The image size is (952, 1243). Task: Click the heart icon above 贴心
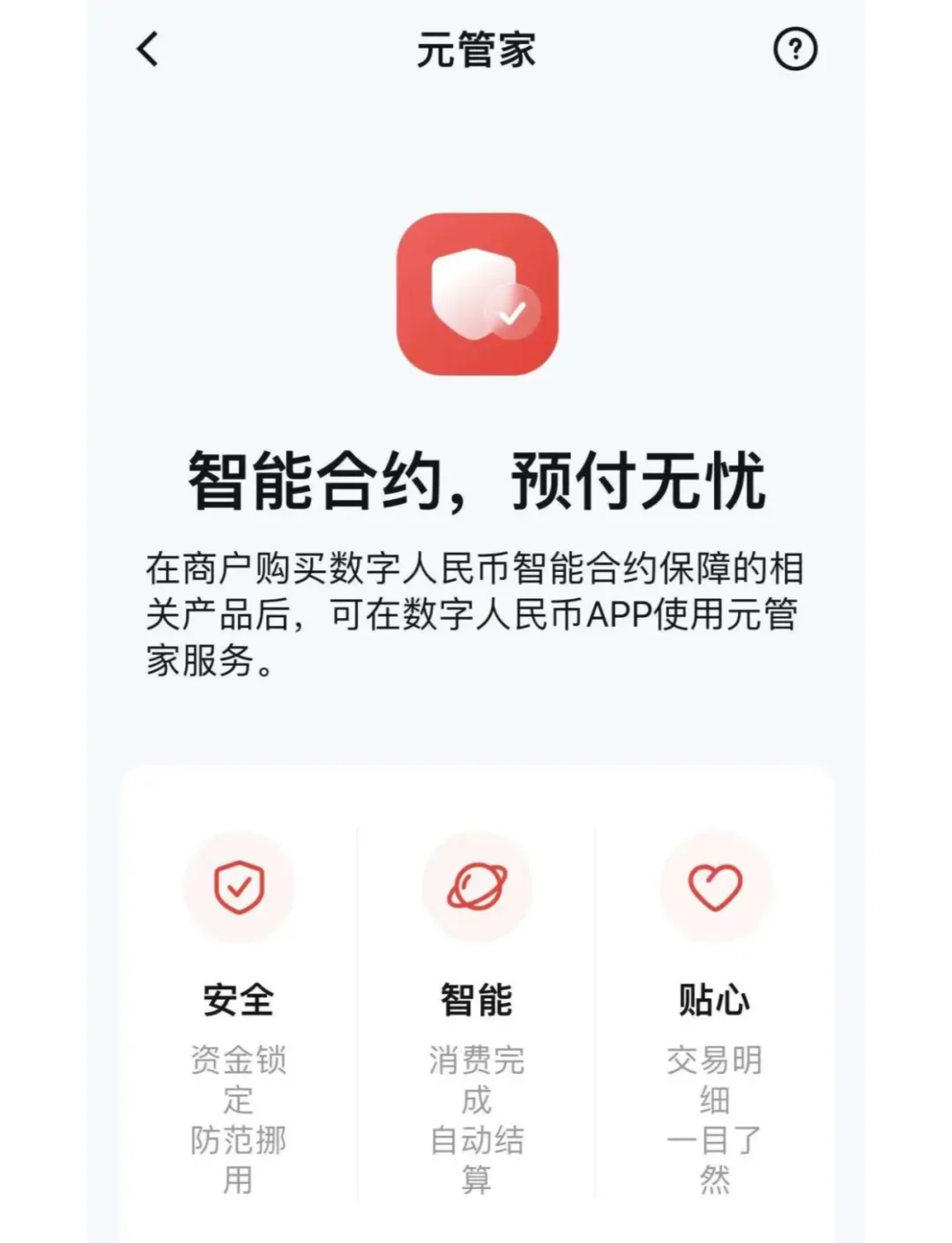coord(714,888)
